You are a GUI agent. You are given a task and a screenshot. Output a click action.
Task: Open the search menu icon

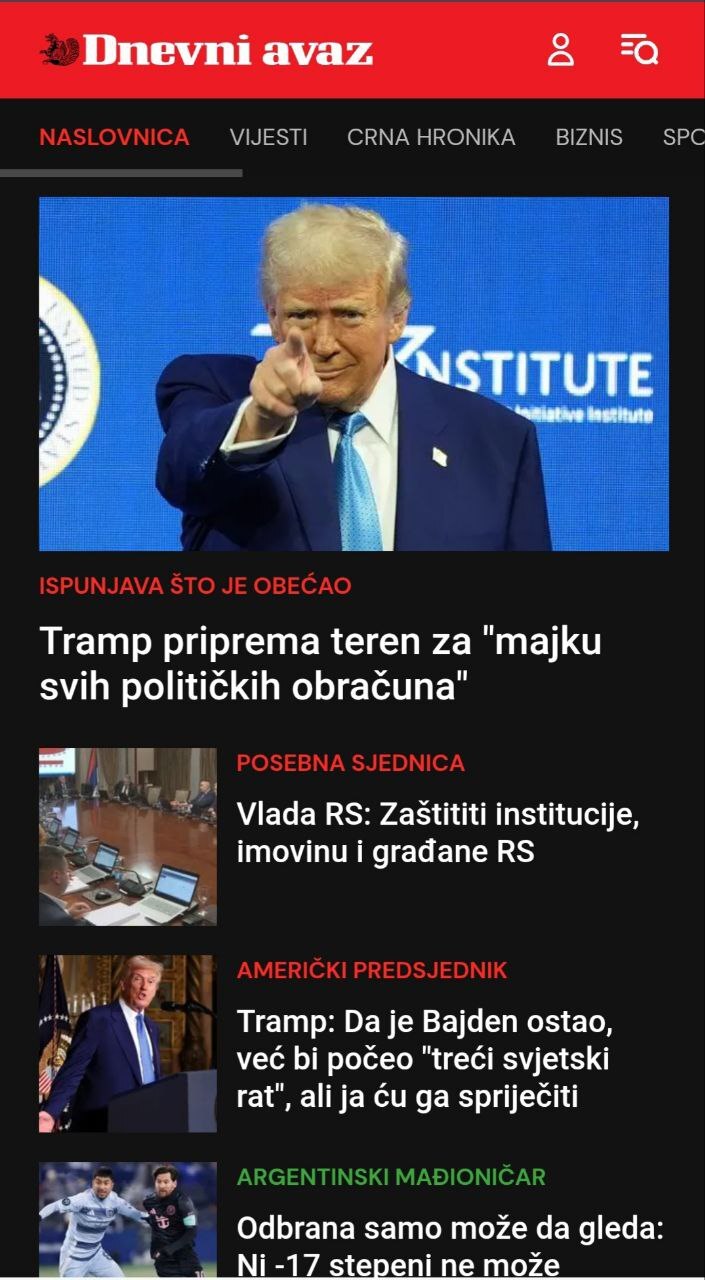(x=638, y=48)
